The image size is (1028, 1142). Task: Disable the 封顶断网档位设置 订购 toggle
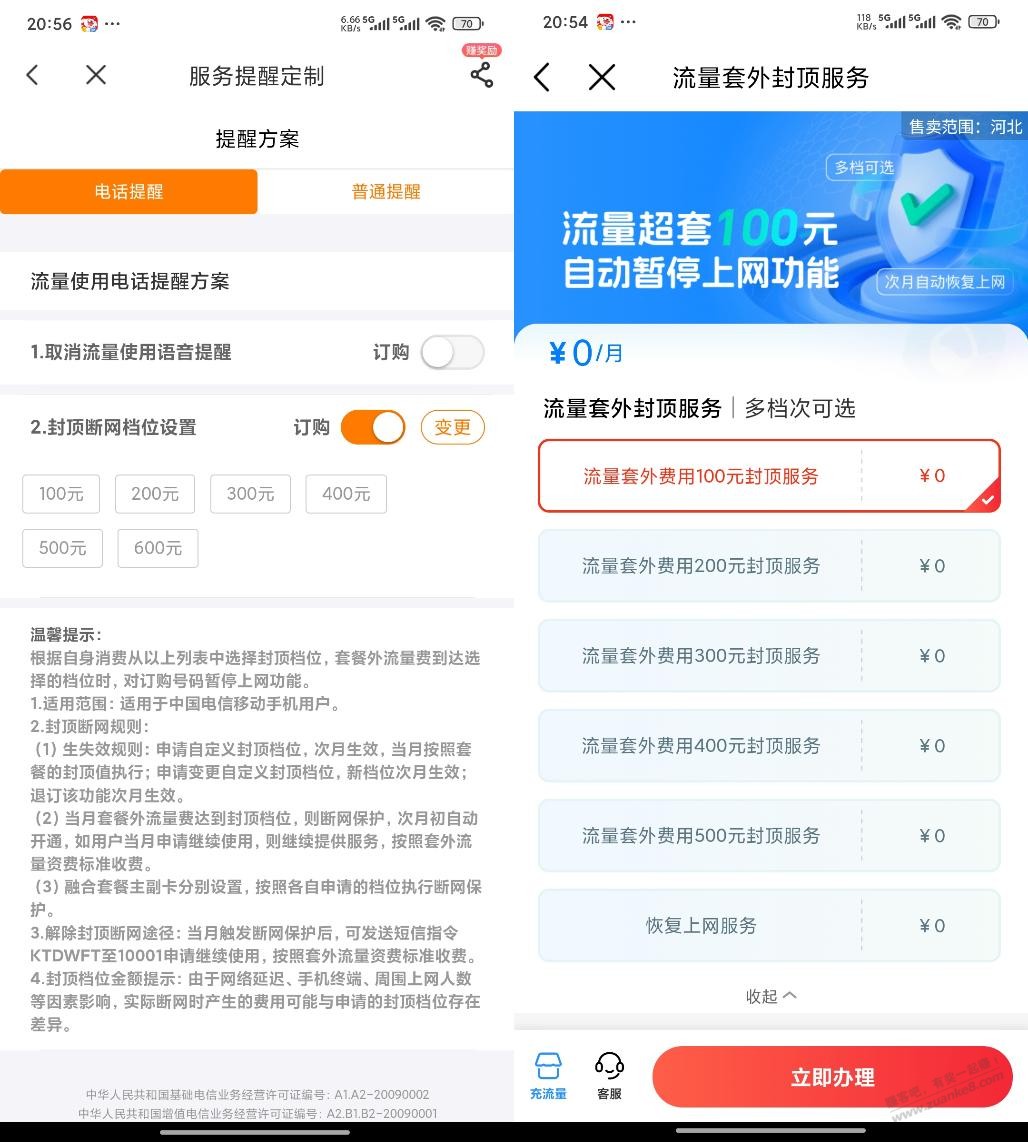pos(372,427)
